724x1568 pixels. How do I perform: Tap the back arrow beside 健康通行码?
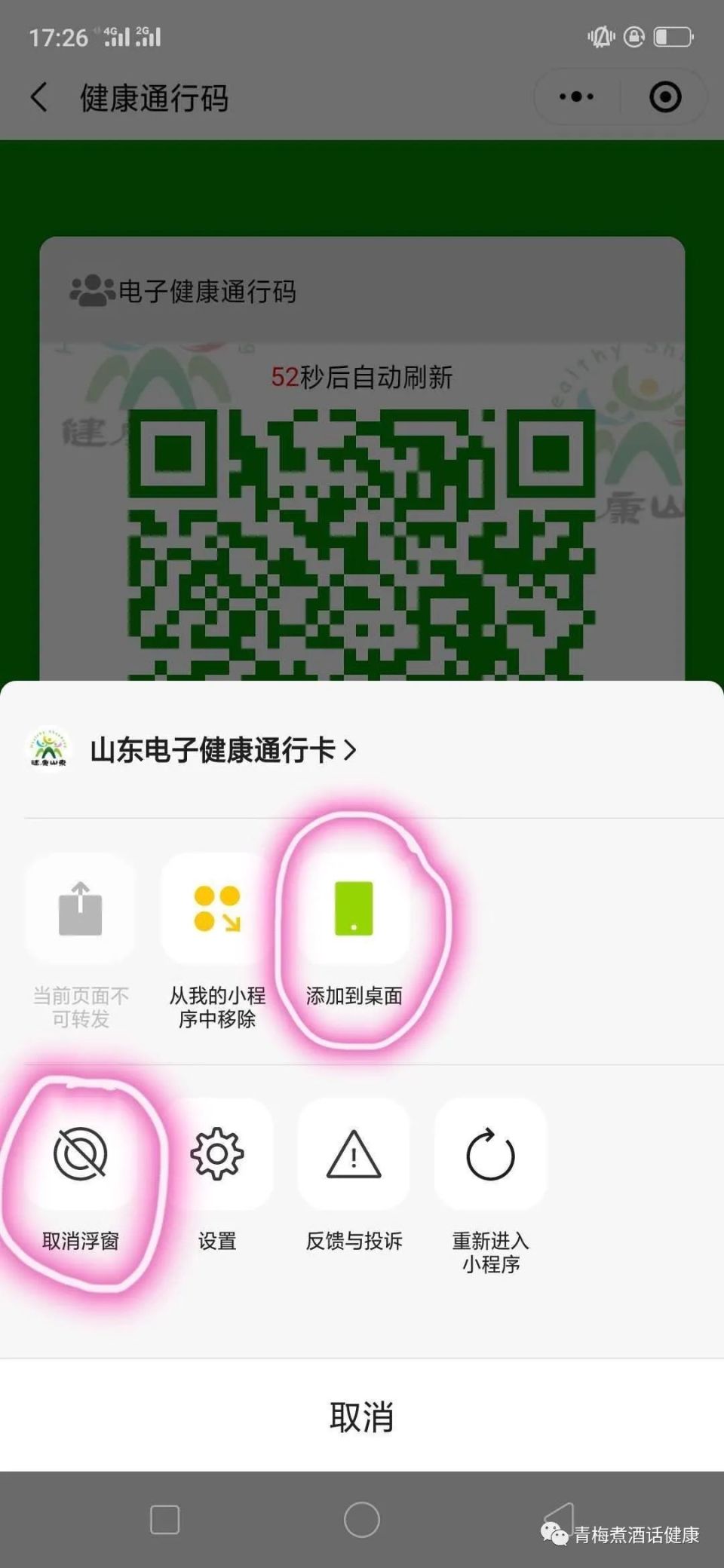click(x=39, y=98)
